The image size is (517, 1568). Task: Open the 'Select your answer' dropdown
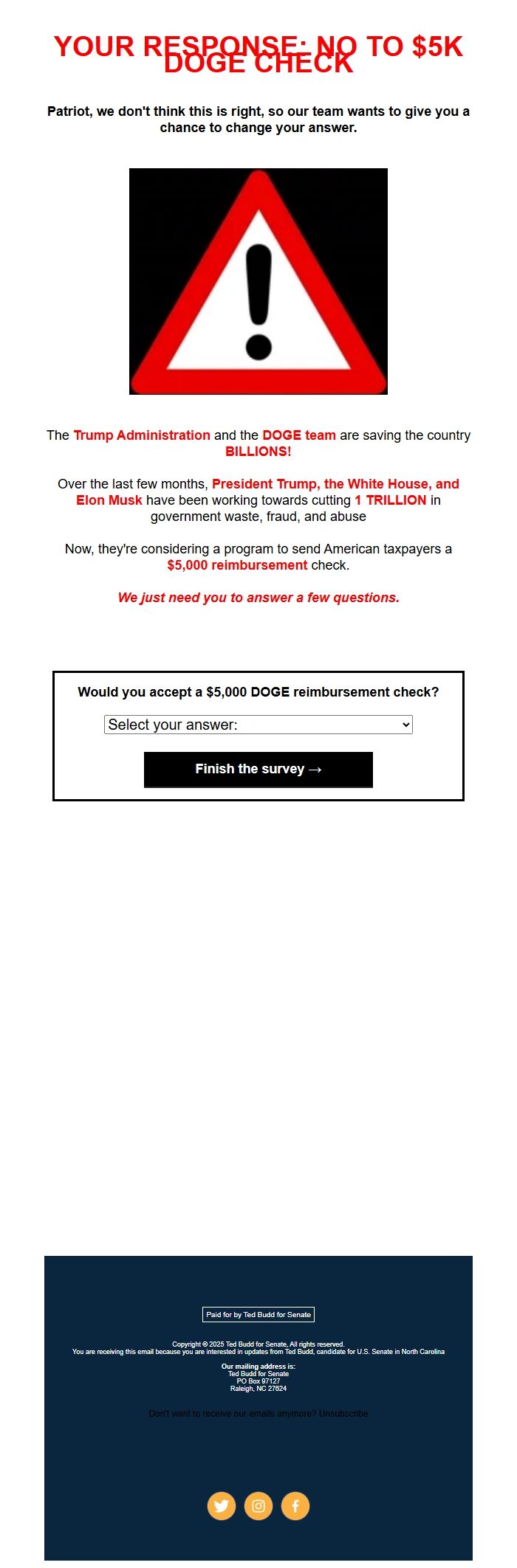258,725
